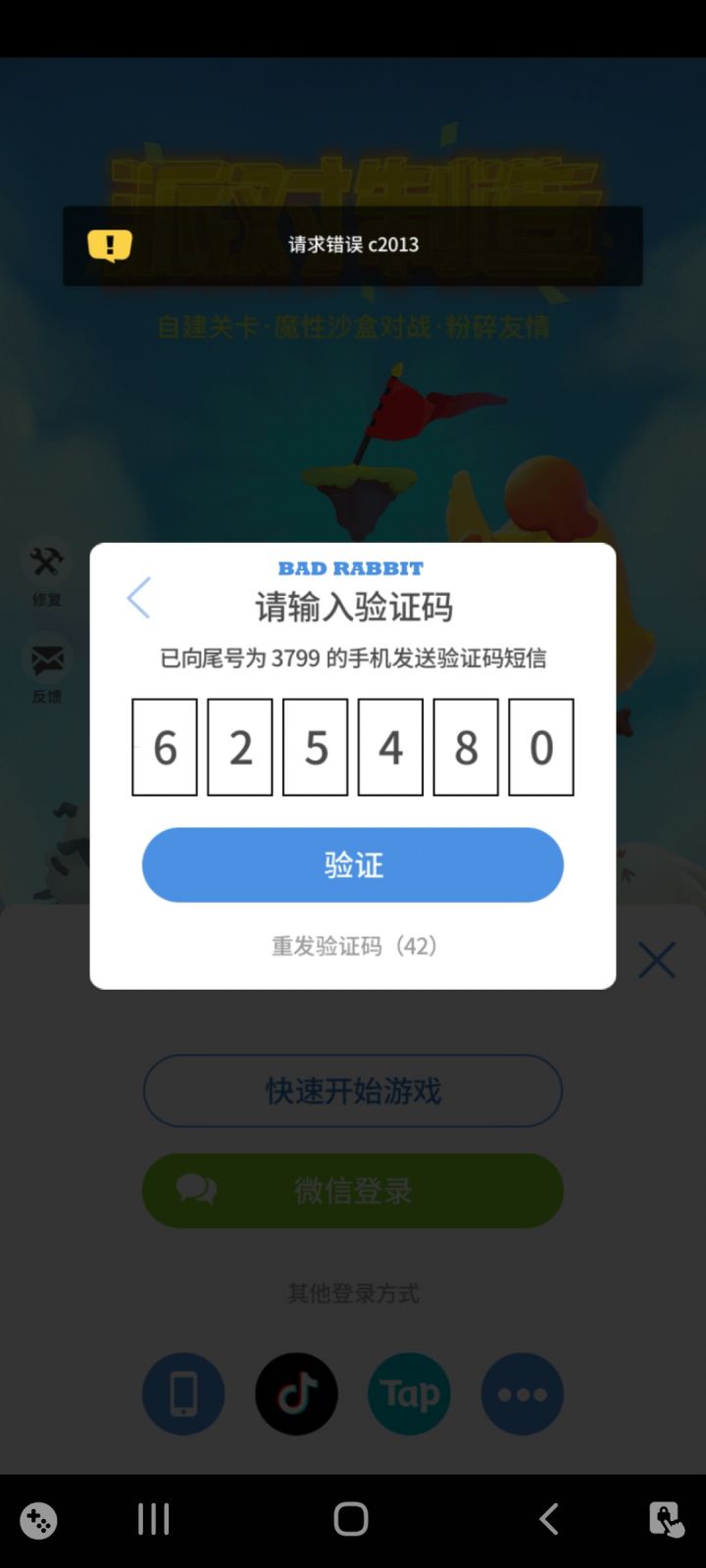
Task: Choose 微信登录 WeChat login
Action: click(x=352, y=1190)
